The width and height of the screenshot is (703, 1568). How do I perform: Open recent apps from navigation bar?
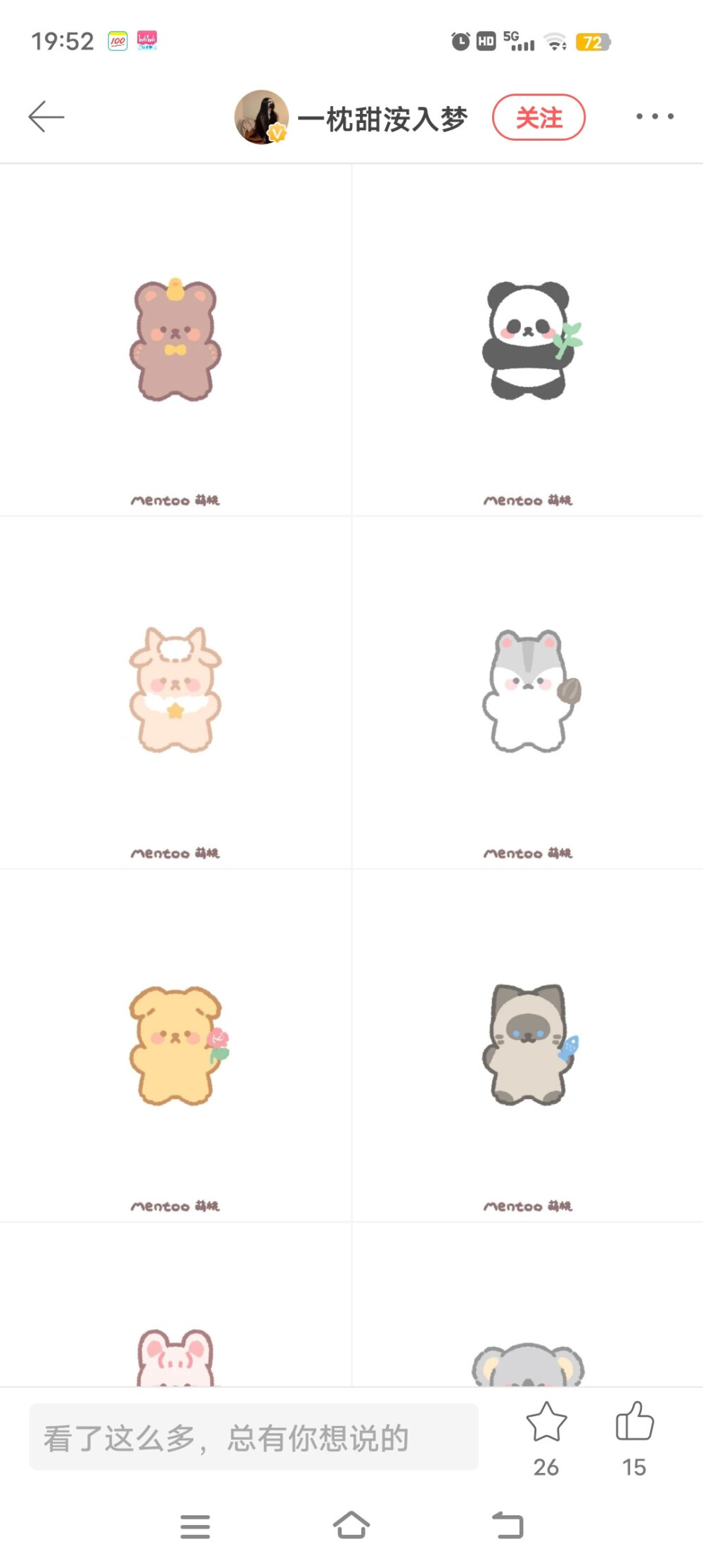195,1527
